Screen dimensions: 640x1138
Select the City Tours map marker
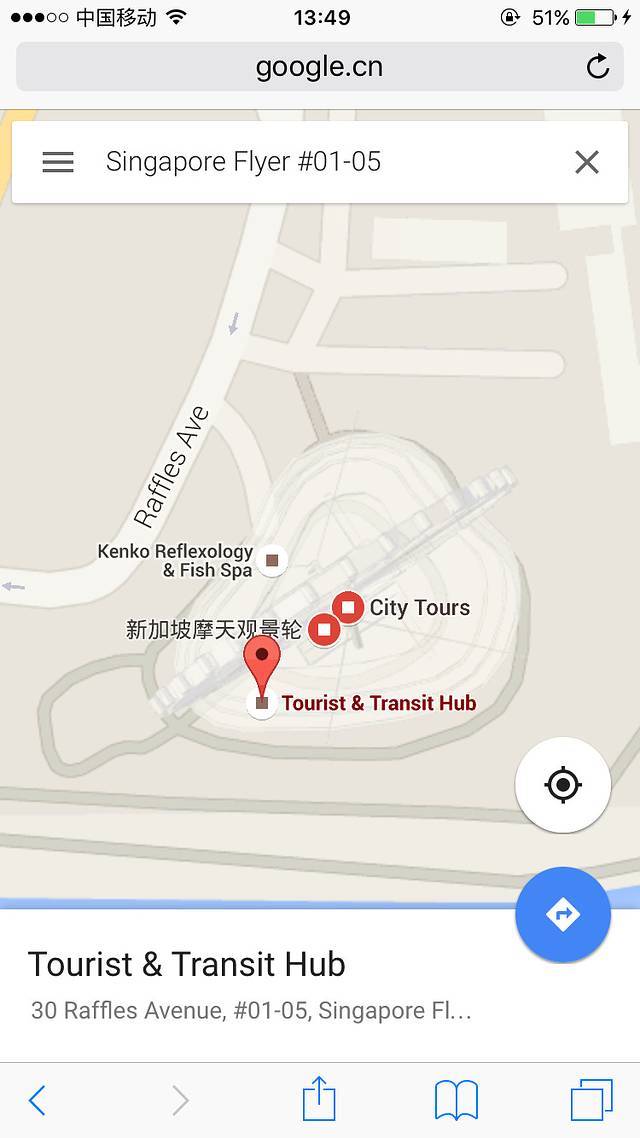pyautogui.click(x=348, y=607)
